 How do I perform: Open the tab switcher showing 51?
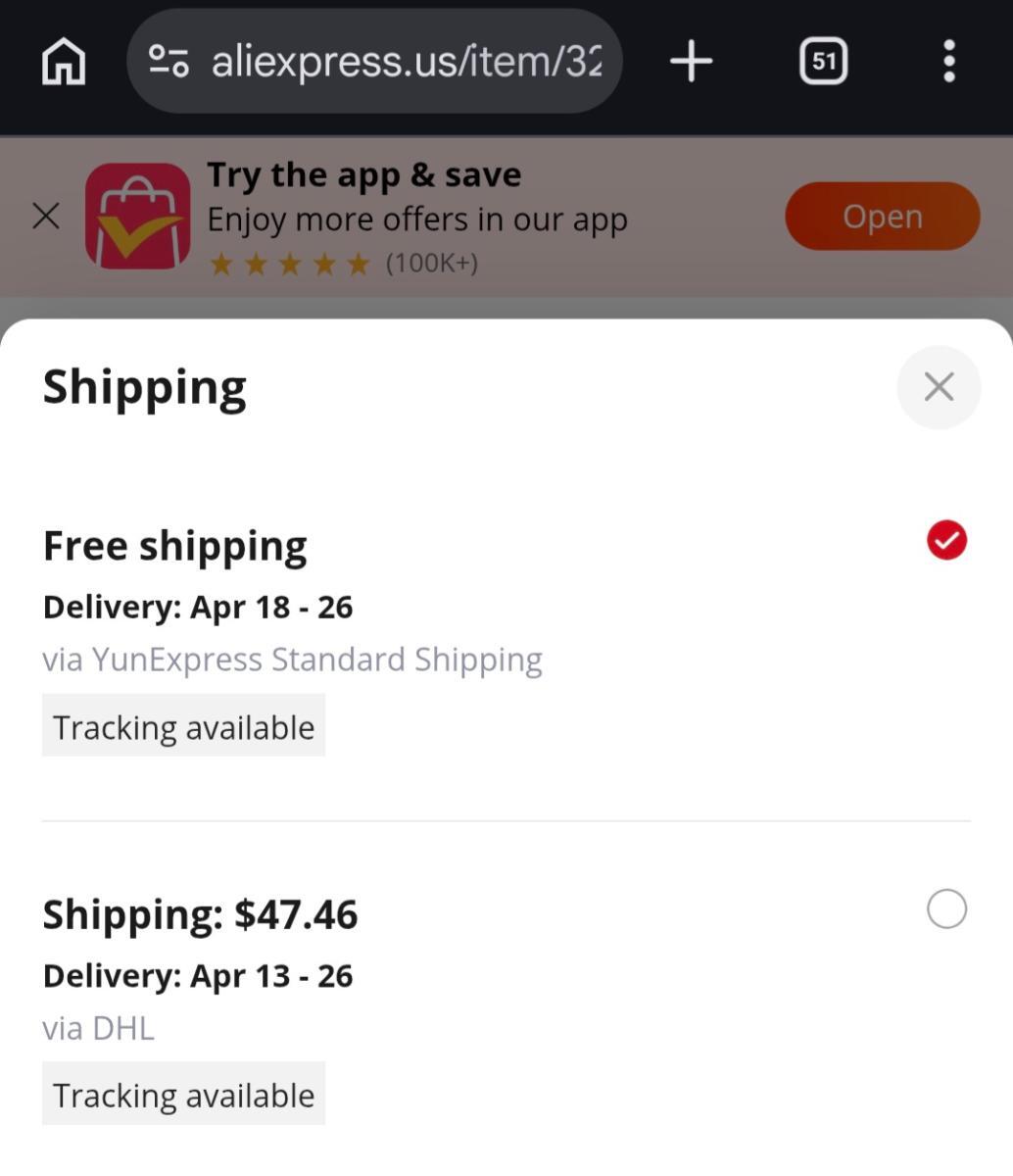pos(823,62)
